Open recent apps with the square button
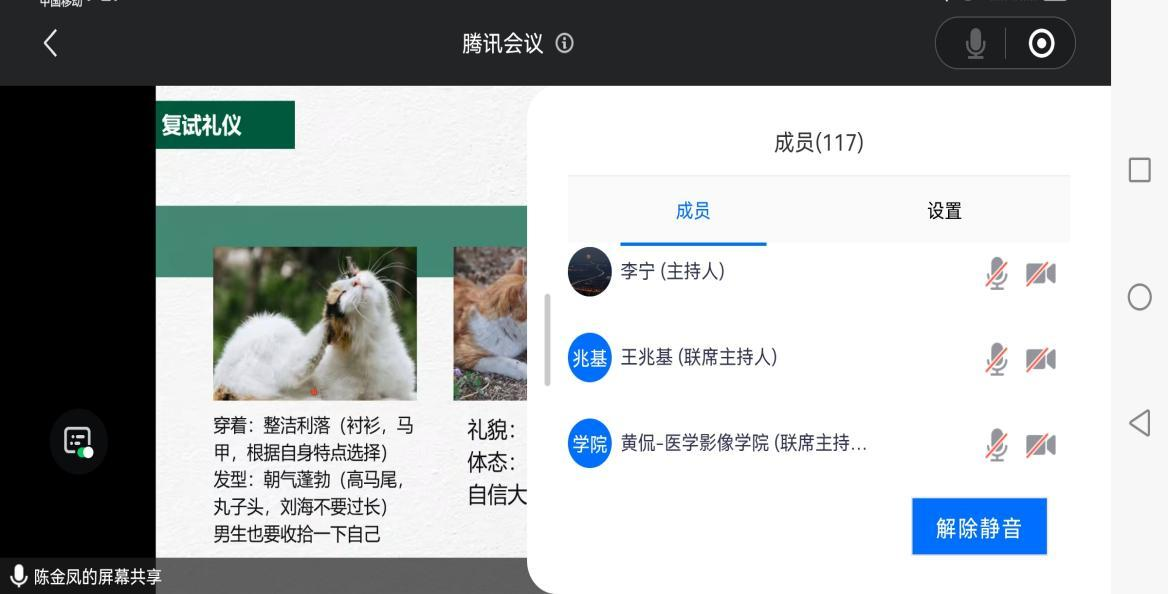This screenshot has width=1168, height=594. [1139, 170]
